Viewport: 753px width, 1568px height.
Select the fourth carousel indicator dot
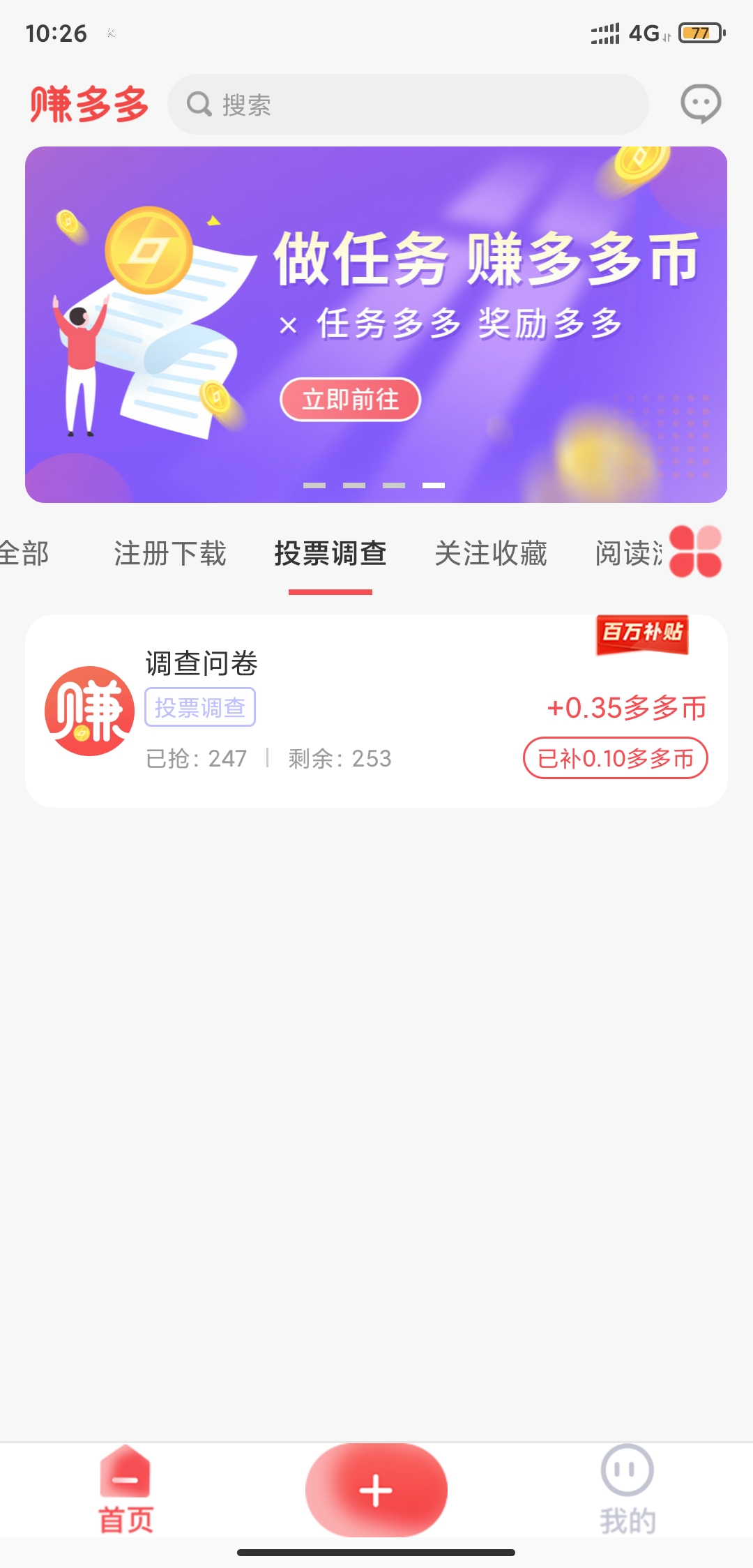(x=433, y=485)
